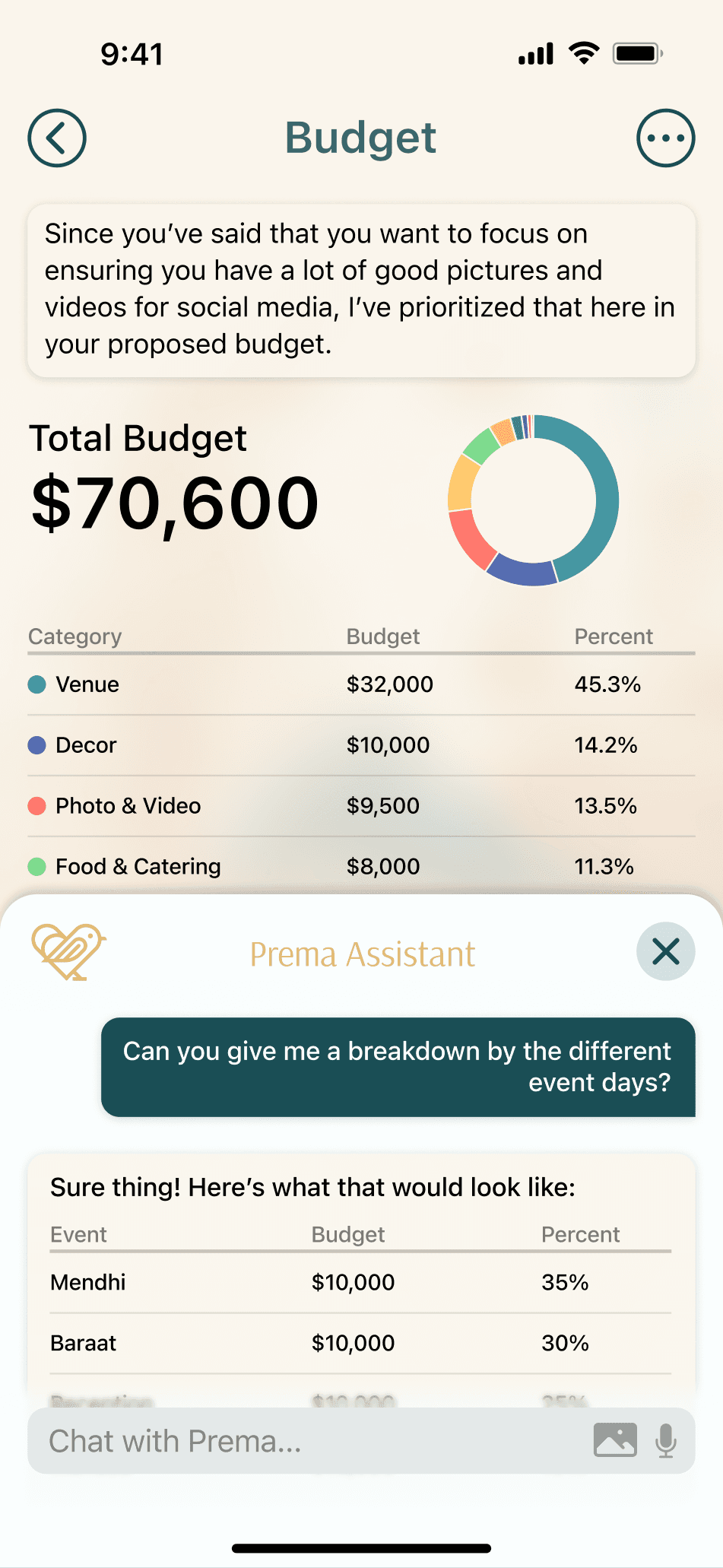
Task: Close the Prema Assistant panel
Action: 664,951
